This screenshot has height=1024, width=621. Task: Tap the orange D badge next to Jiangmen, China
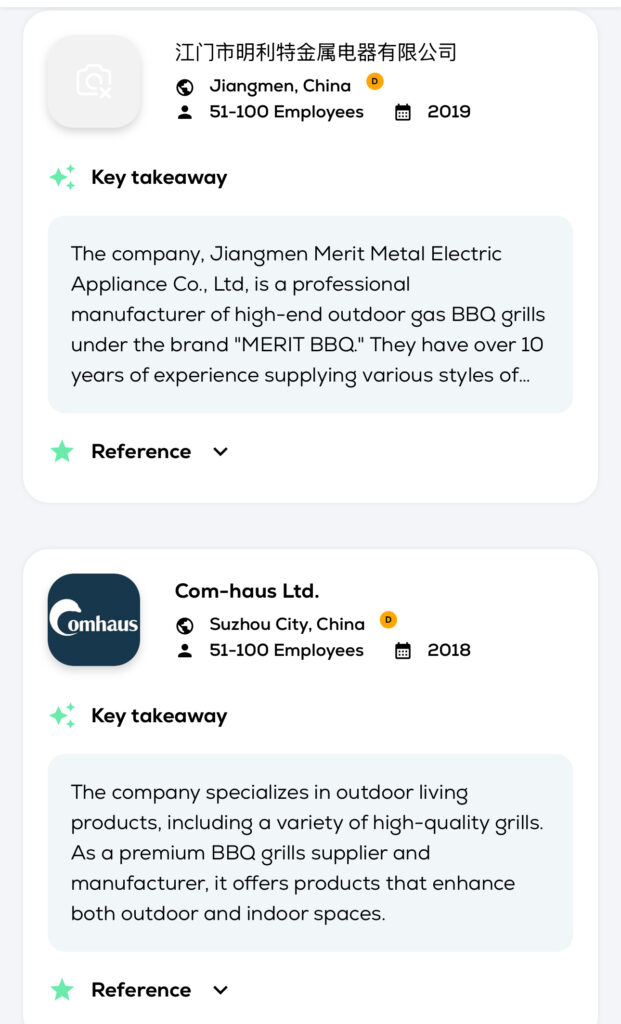[375, 82]
